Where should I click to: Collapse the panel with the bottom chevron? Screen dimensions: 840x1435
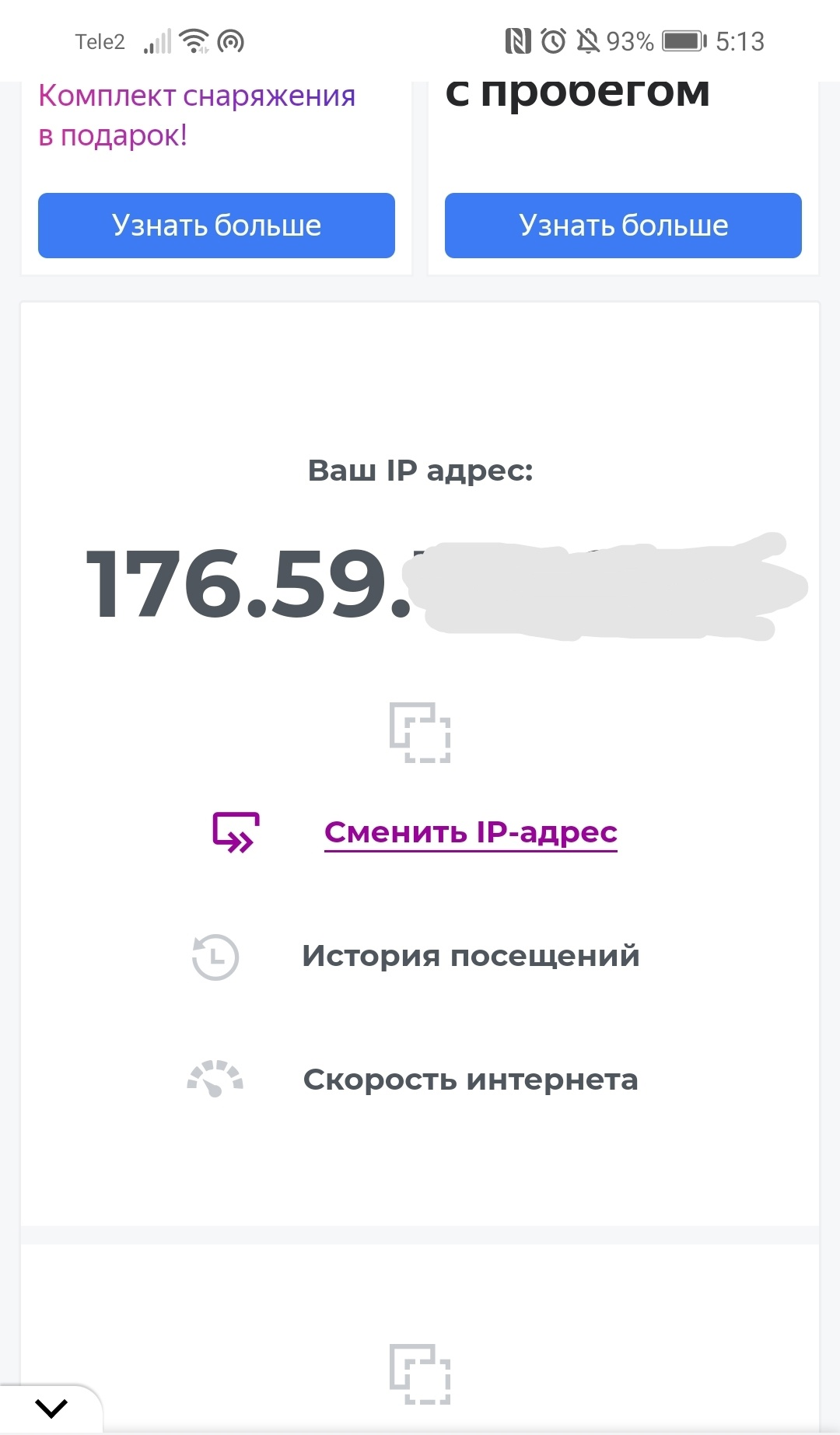coord(51,1408)
